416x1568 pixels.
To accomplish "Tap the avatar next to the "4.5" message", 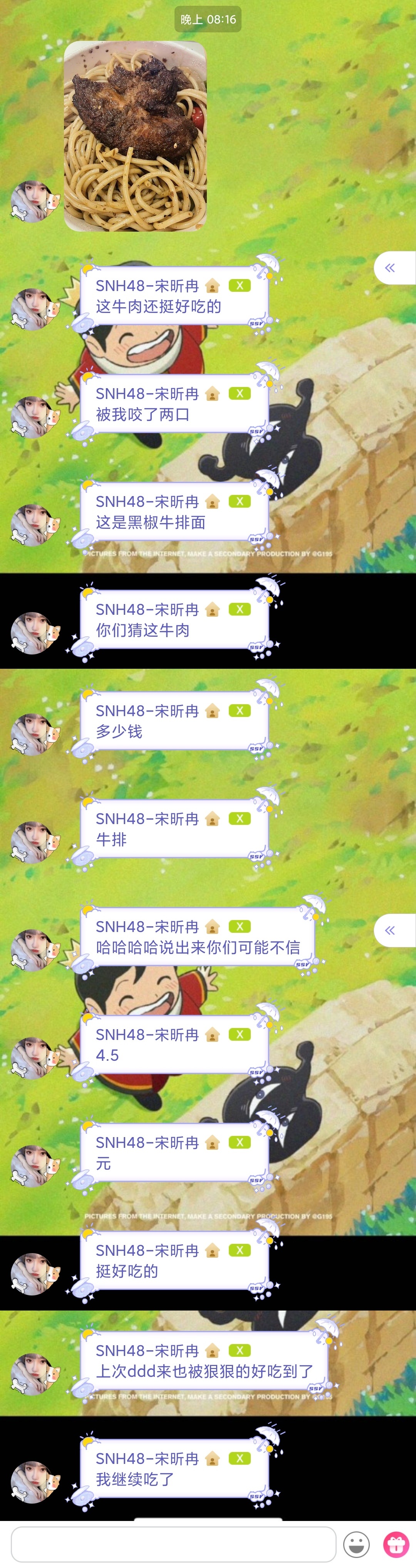I will point(34,1058).
